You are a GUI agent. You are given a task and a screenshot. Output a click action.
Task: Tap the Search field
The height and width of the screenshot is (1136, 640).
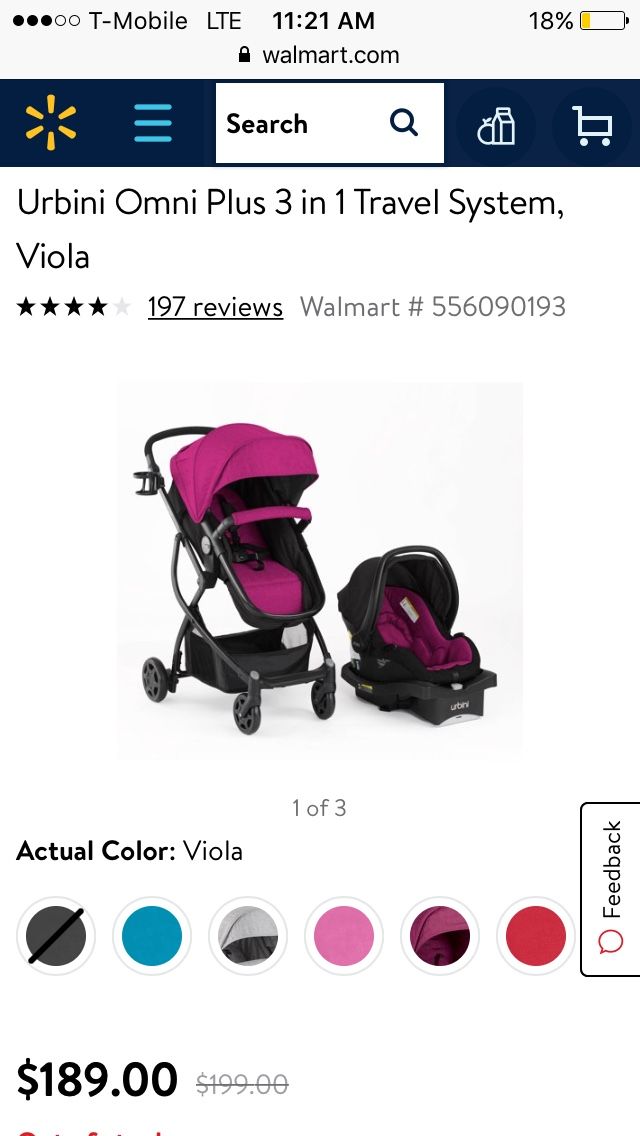(x=330, y=123)
